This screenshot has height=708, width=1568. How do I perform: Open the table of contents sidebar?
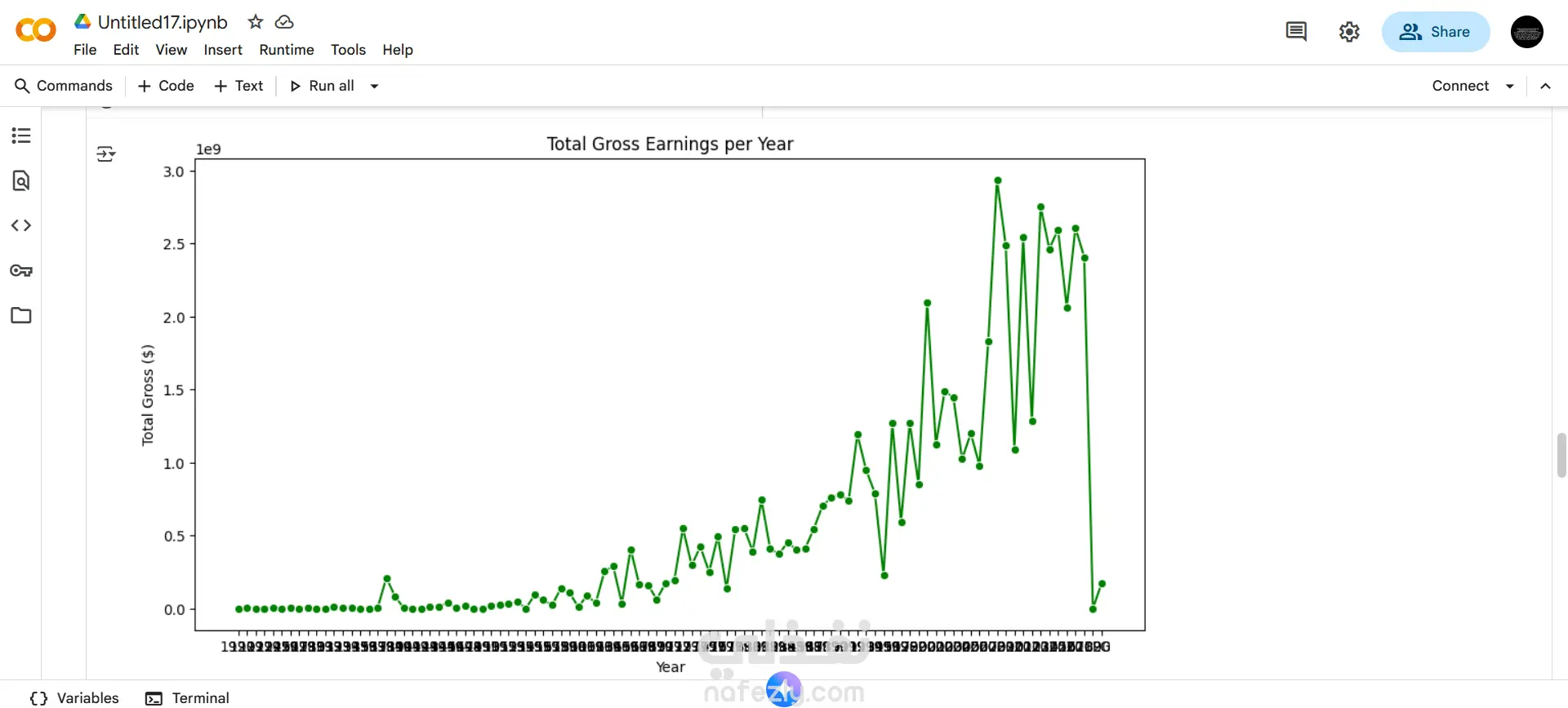21,136
